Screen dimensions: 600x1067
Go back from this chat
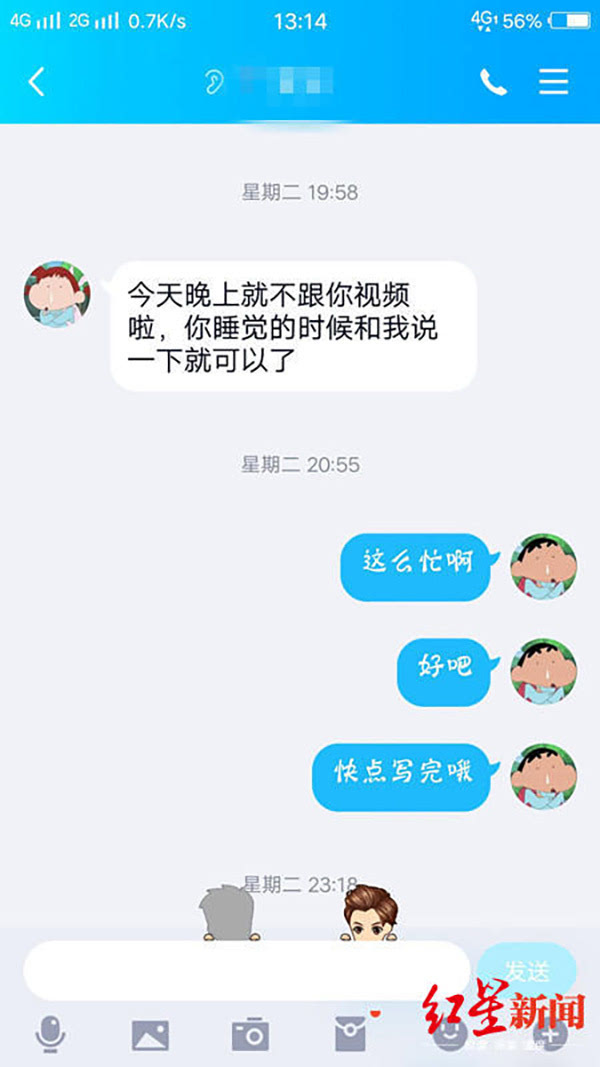tap(37, 82)
